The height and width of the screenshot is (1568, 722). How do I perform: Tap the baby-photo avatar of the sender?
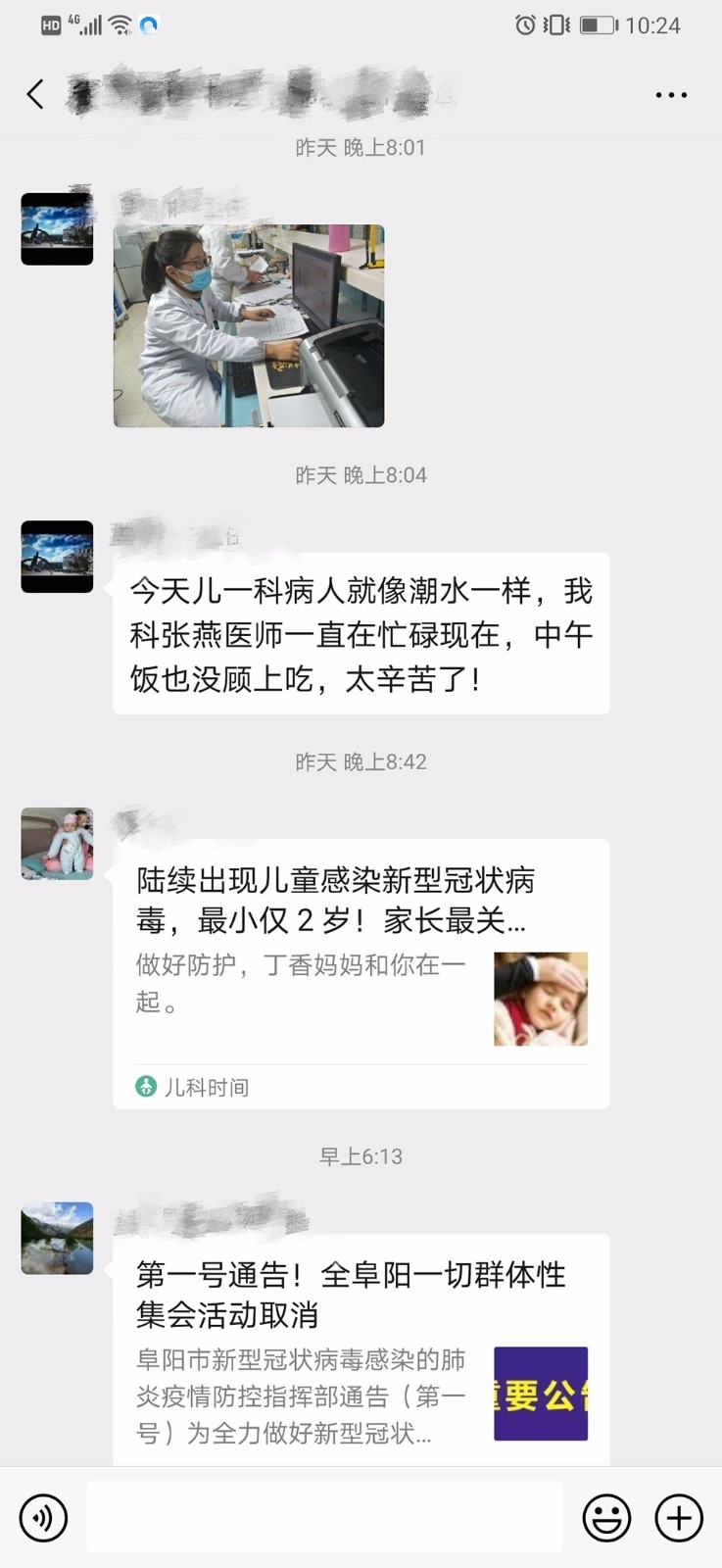(x=57, y=844)
